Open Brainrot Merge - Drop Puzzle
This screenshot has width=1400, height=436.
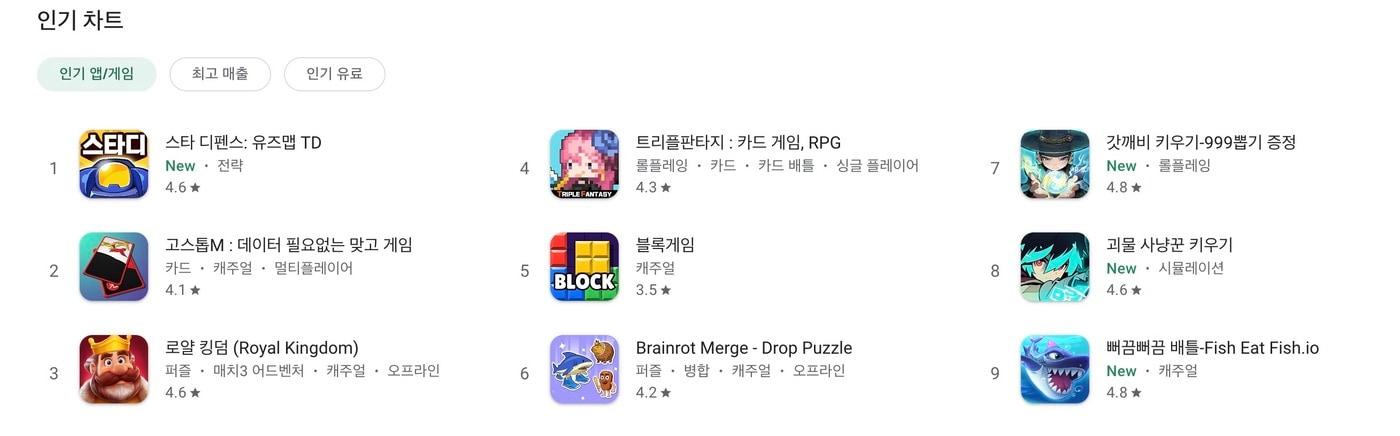(x=743, y=348)
